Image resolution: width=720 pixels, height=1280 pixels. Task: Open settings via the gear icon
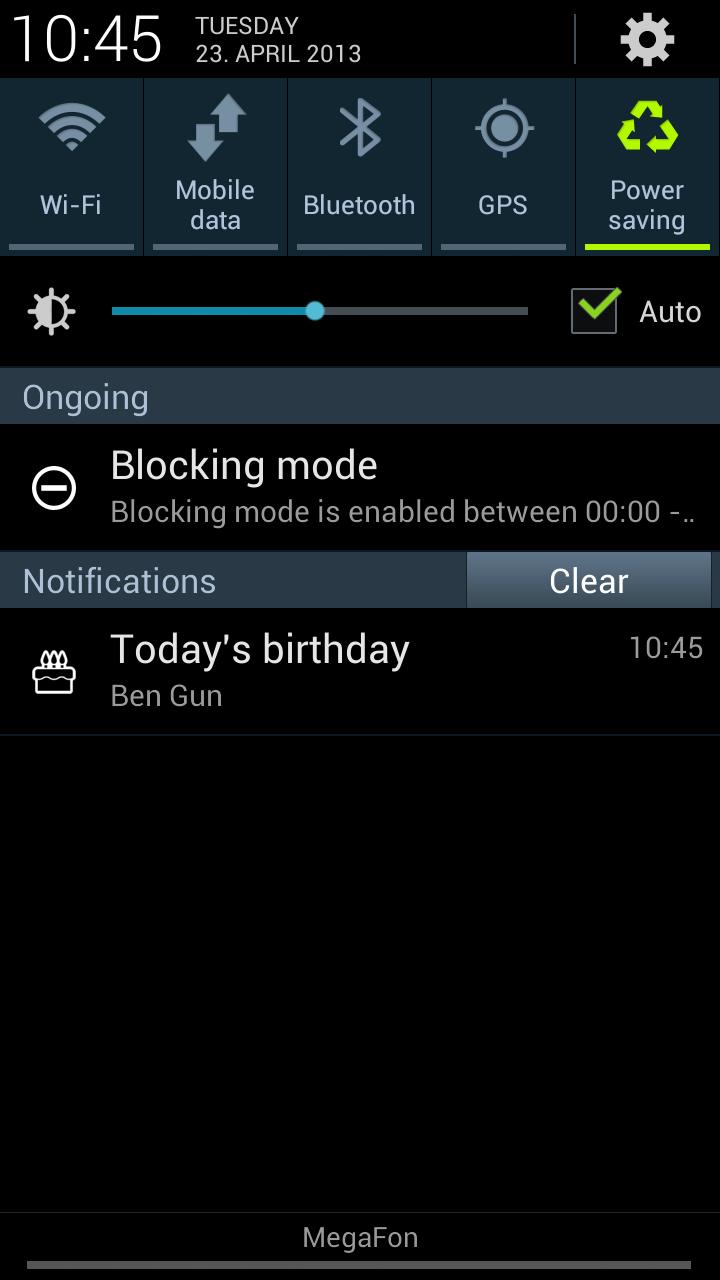(647, 40)
